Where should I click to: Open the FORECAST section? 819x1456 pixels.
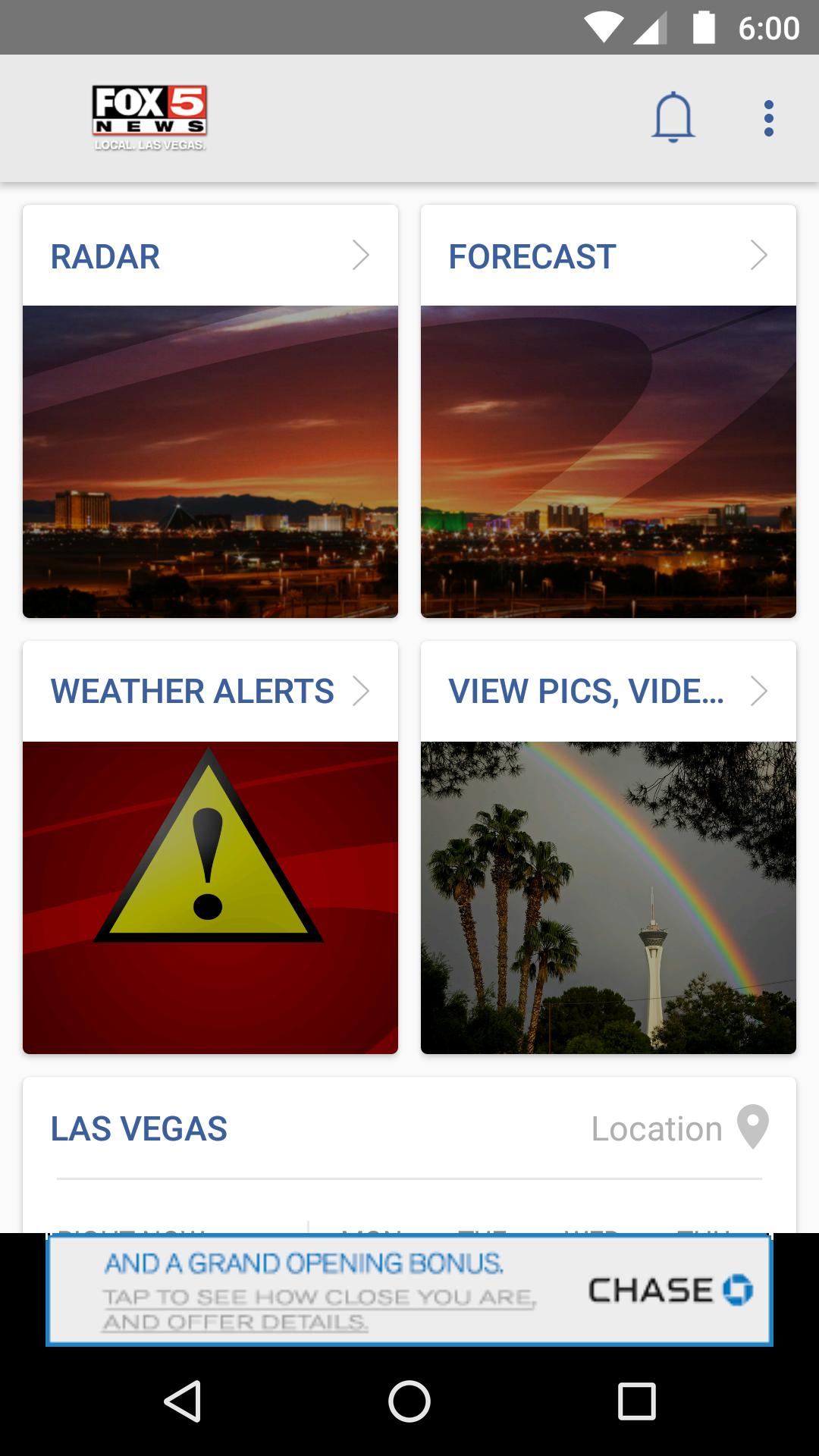click(x=531, y=257)
